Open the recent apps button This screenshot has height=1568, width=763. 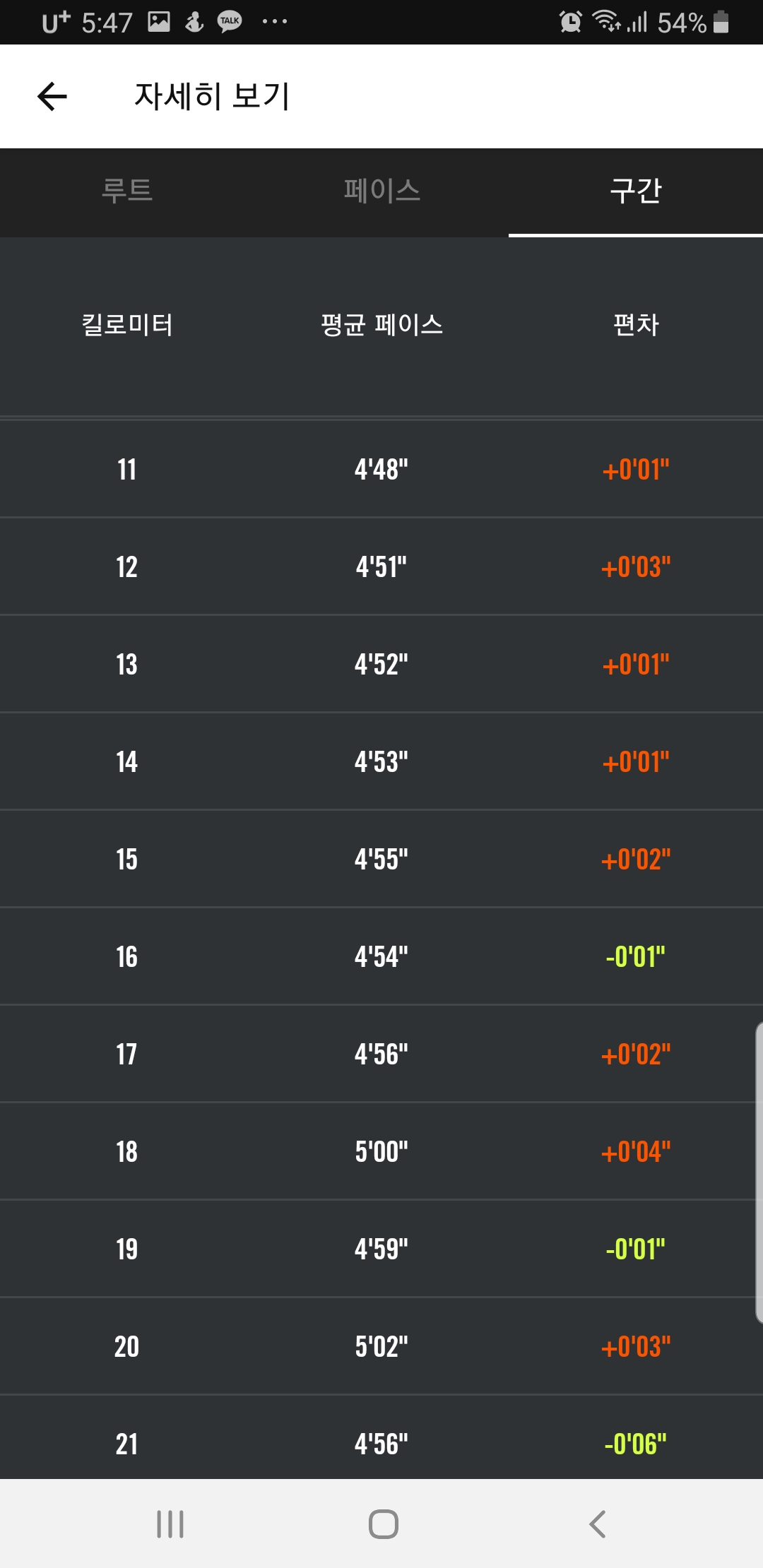click(170, 1524)
